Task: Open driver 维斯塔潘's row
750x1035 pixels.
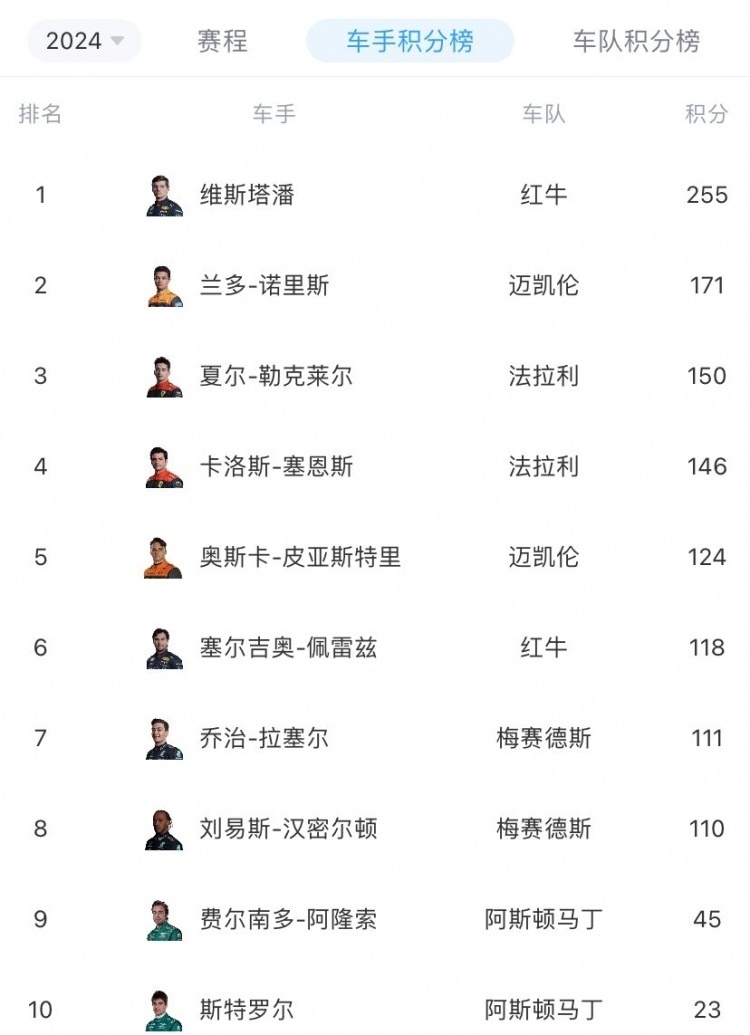Action: (x=247, y=195)
